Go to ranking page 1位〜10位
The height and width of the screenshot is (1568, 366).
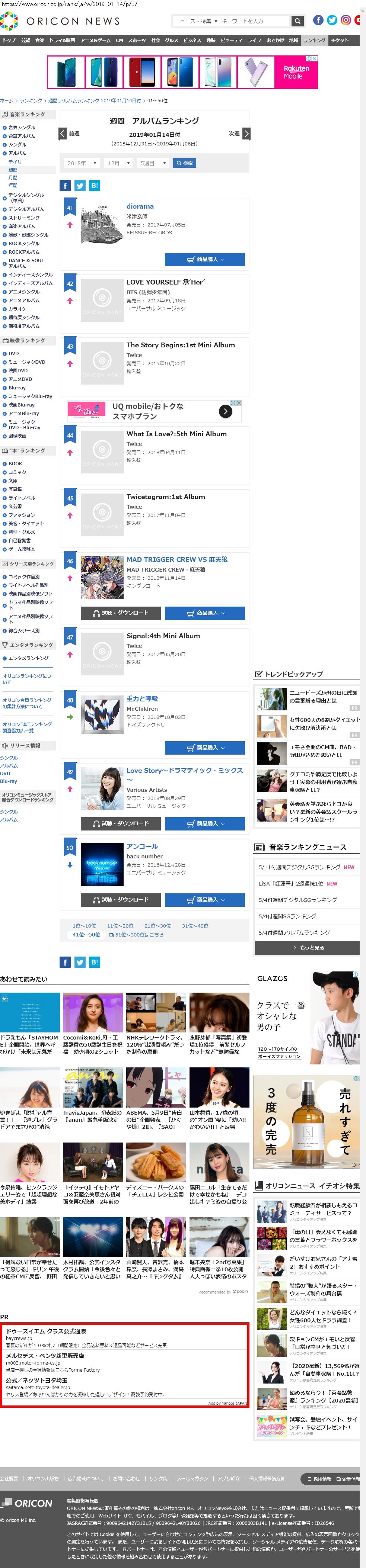84,925
